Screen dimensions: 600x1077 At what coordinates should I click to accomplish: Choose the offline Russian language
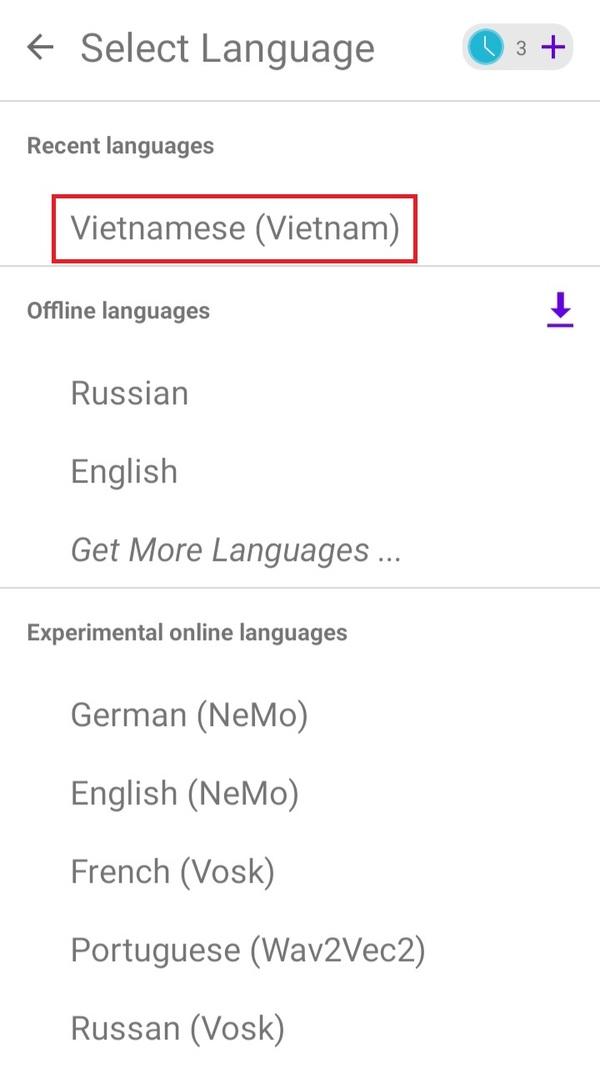130,393
